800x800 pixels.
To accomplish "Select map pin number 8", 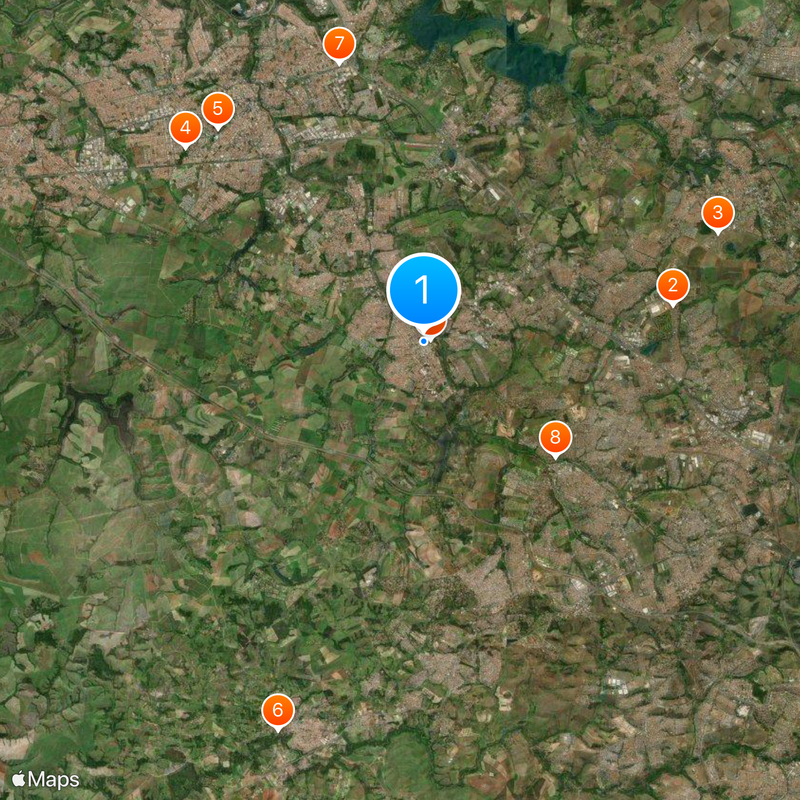I will coord(555,438).
